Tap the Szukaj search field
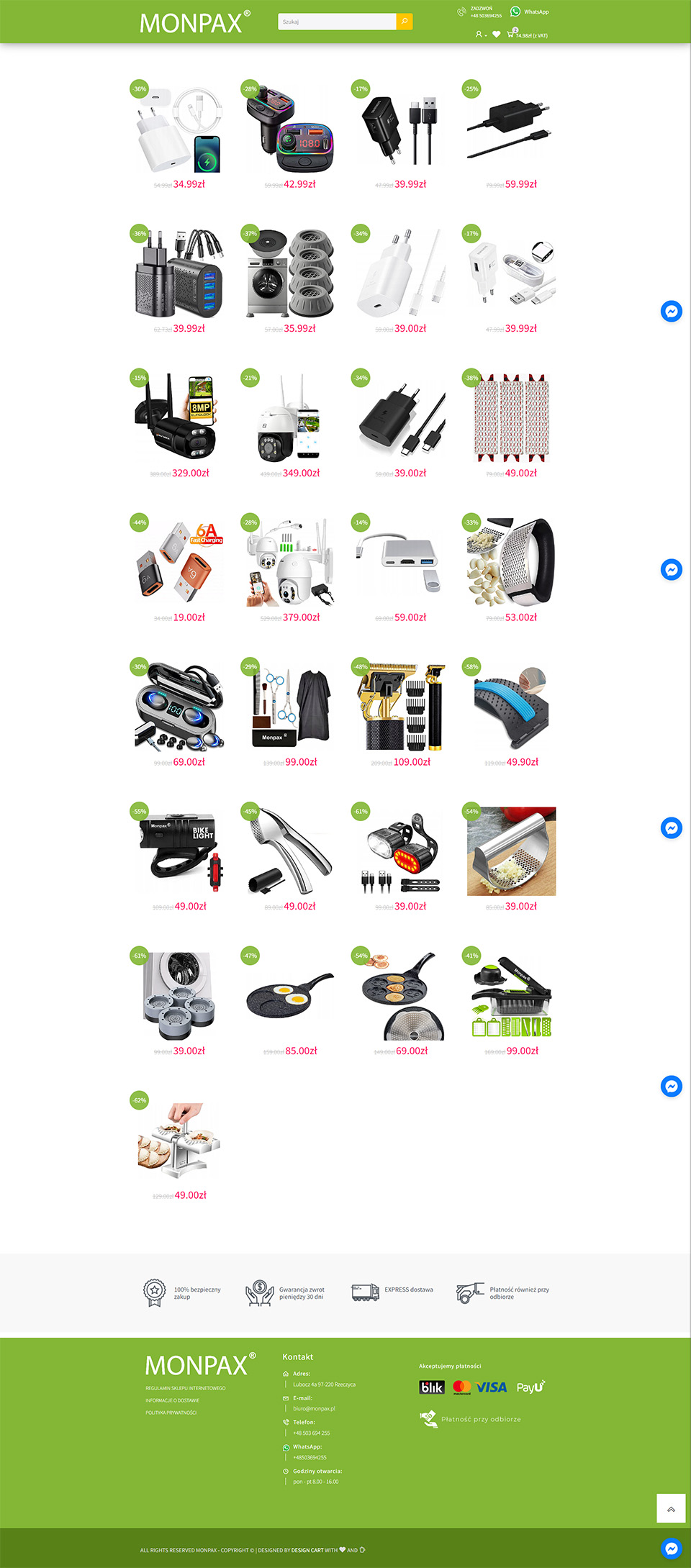691x1568 pixels. coord(337,22)
